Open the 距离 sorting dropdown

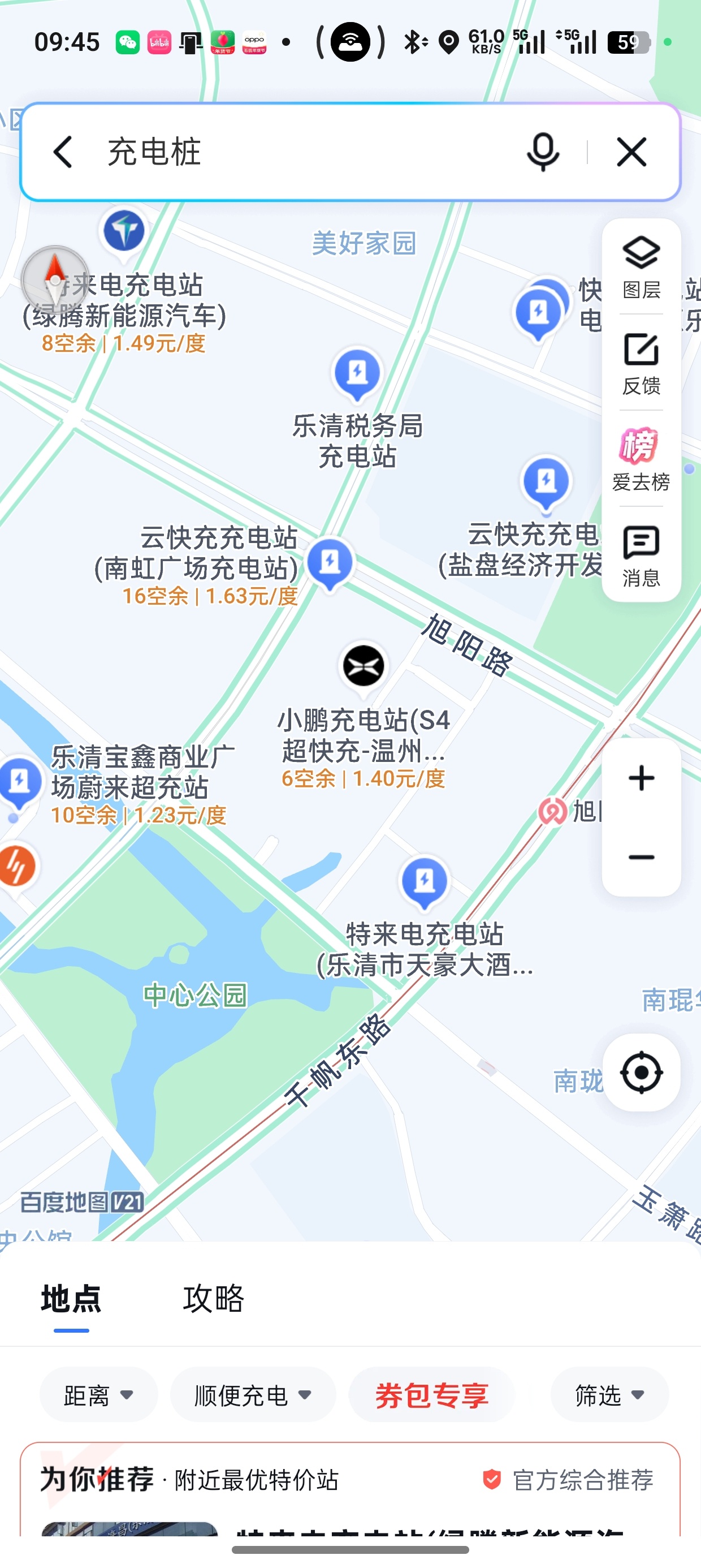98,1394
